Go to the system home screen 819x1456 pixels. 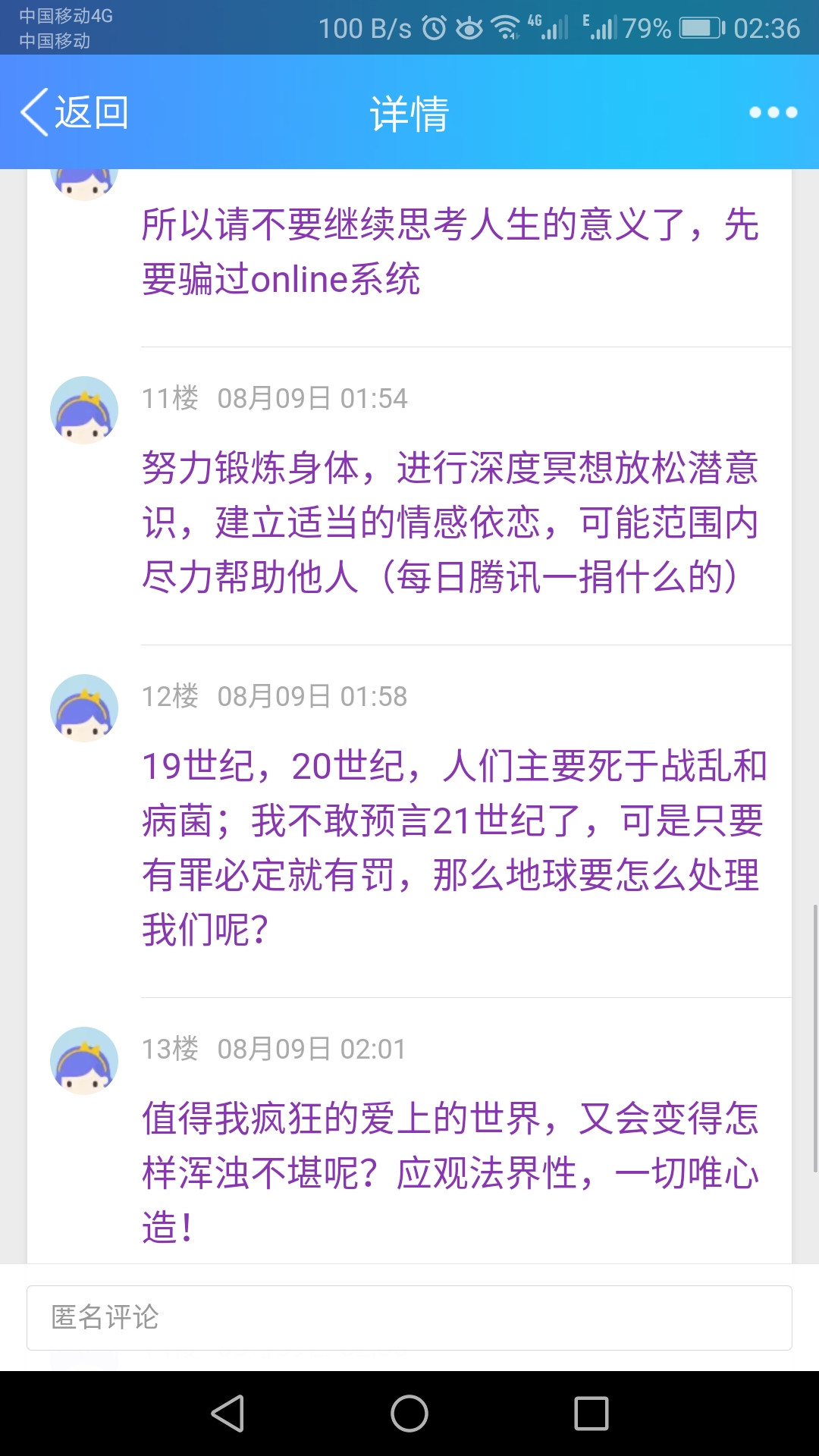[409, 1414]
